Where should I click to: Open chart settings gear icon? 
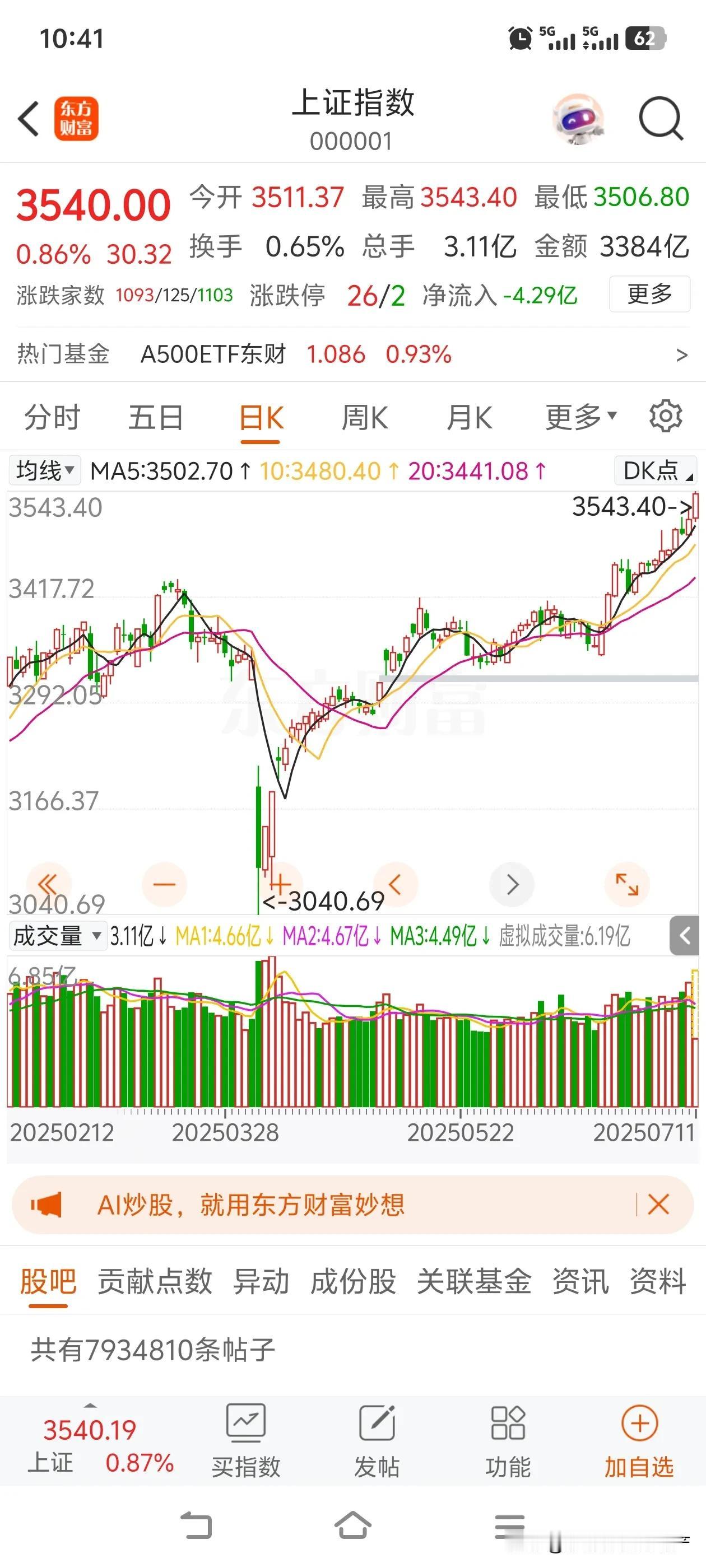pyautogui.click(x=665, y=416)
